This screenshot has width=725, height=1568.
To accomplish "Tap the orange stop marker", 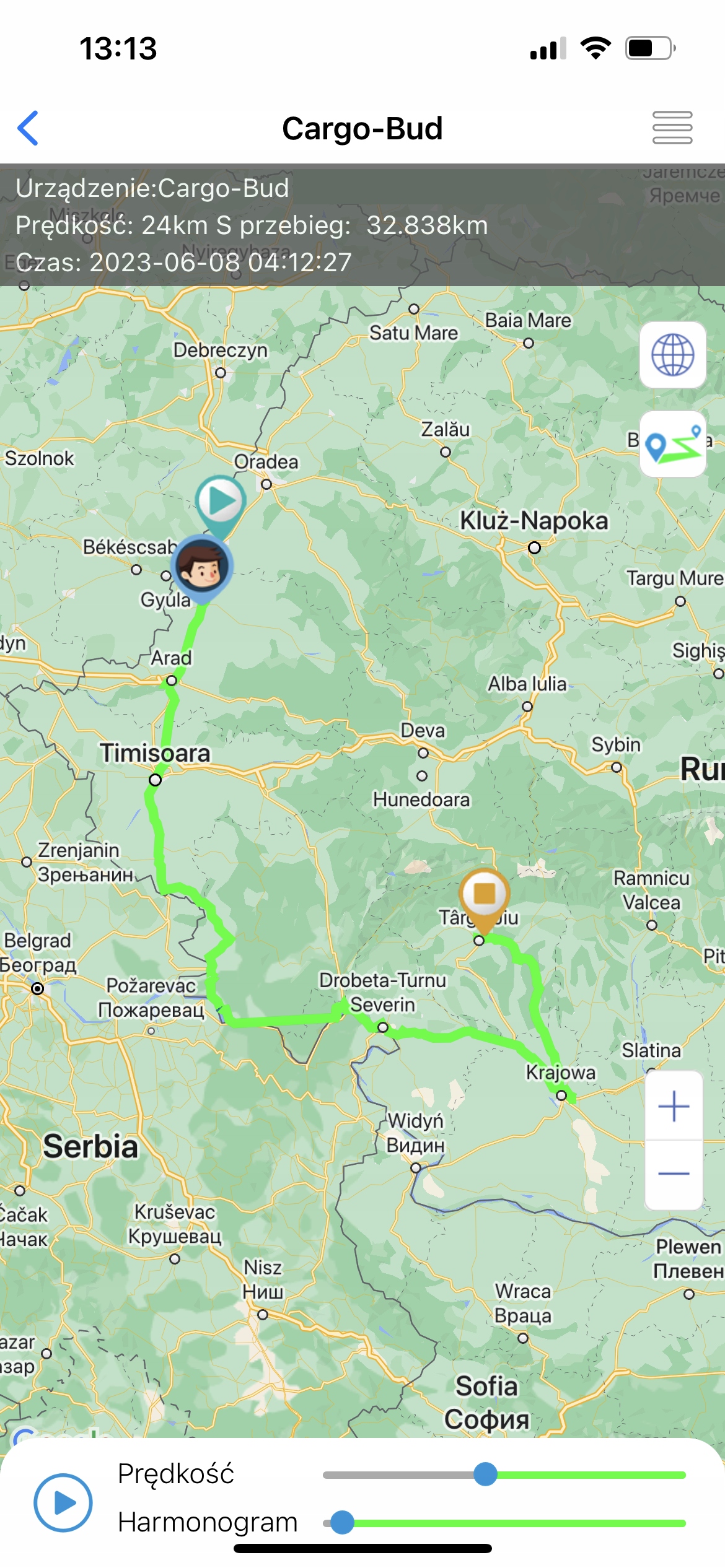I will tap(485, 895).
